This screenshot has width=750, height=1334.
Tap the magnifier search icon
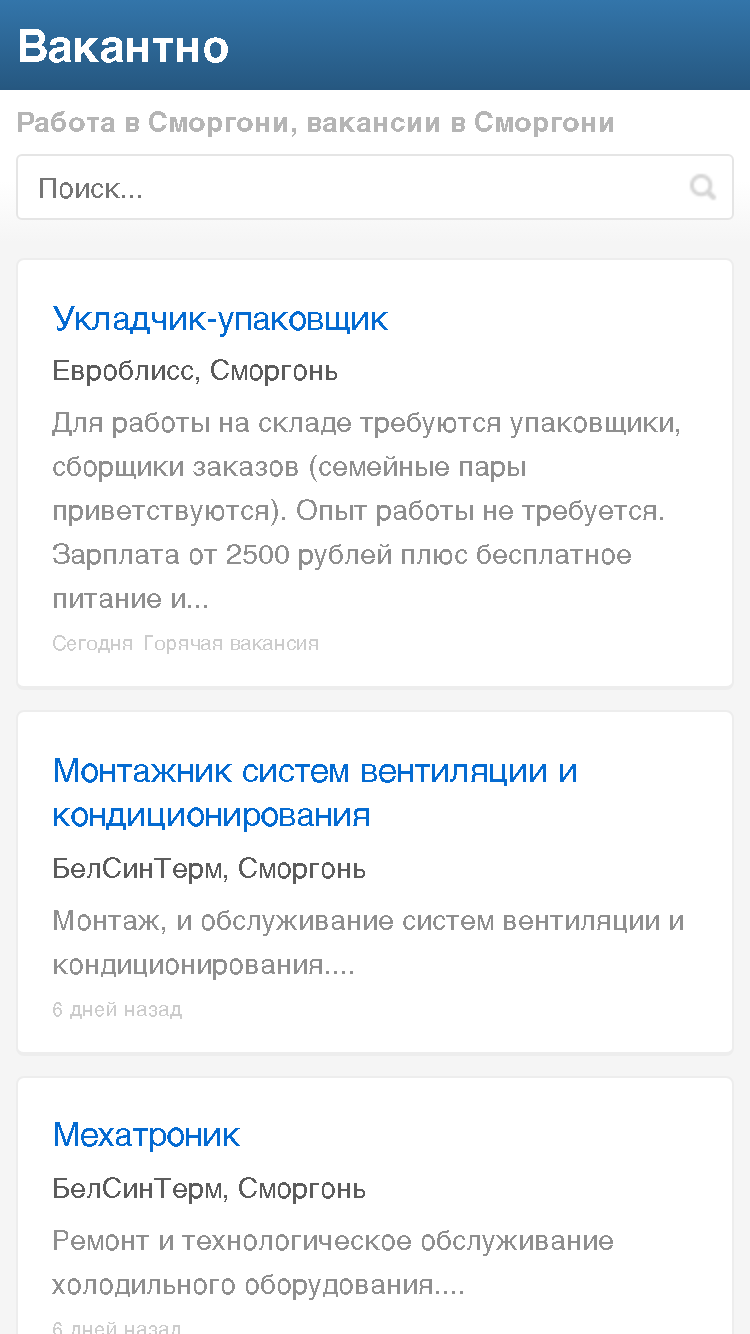(x=703, y=187)
